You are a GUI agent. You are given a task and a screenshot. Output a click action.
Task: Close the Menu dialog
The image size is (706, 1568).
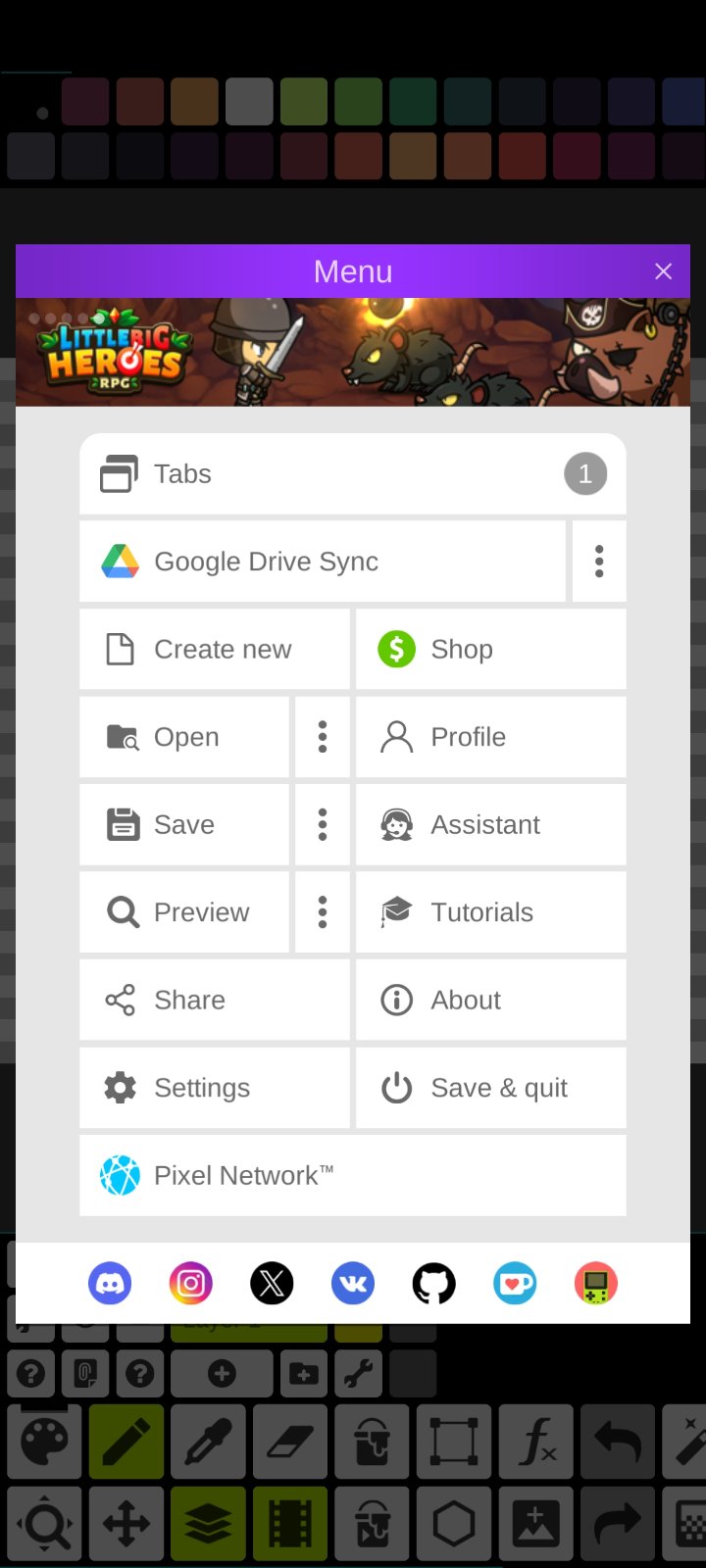coord(664,271)
